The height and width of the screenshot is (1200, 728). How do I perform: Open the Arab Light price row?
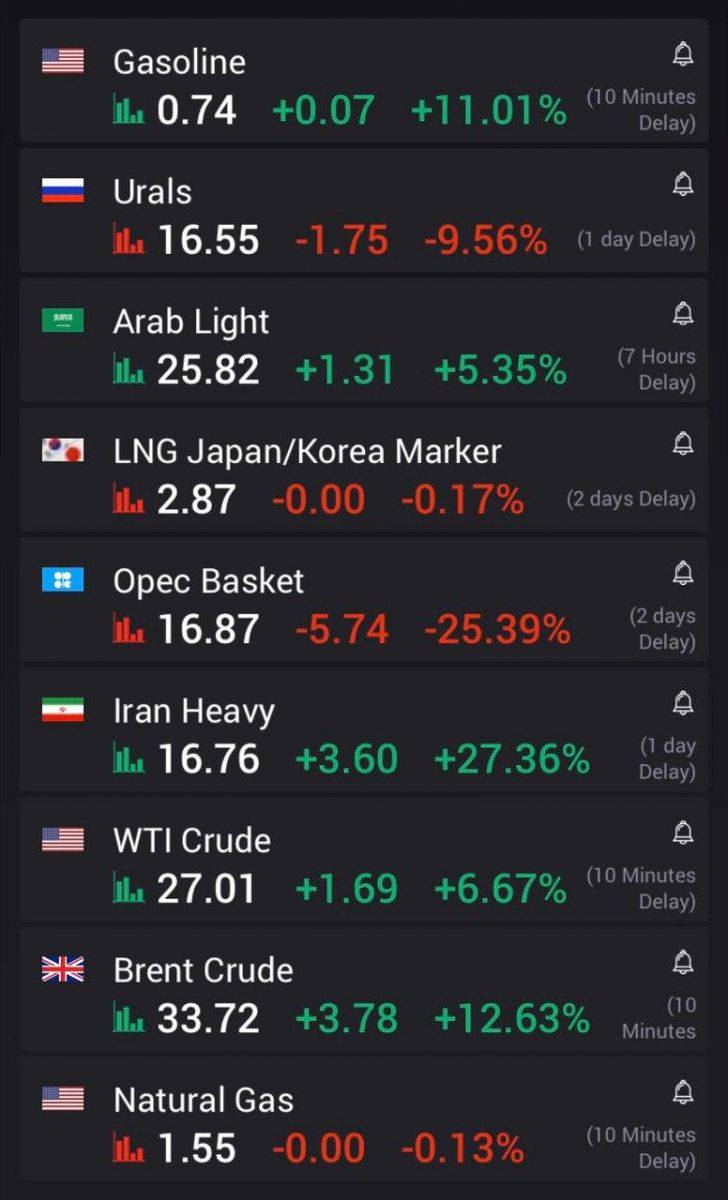click(364, 341)
